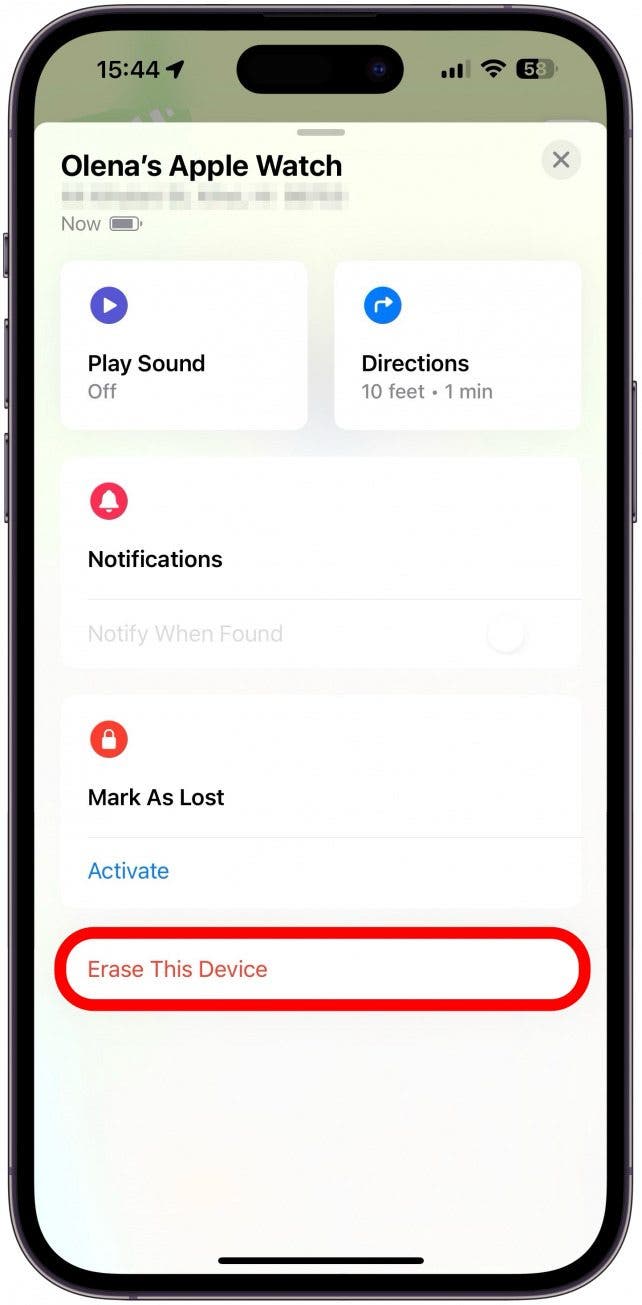Close the Apple Watch details sheet
642x1305 pixels.
pos(561,160)
